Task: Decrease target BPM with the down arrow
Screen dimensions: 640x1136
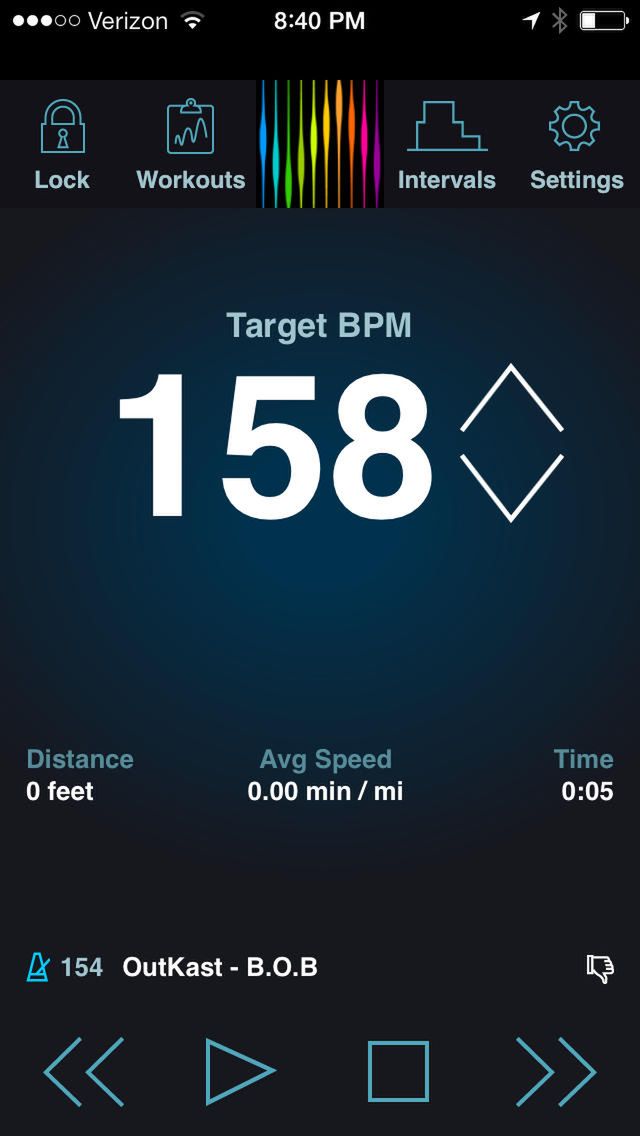Action: [511, 487]
